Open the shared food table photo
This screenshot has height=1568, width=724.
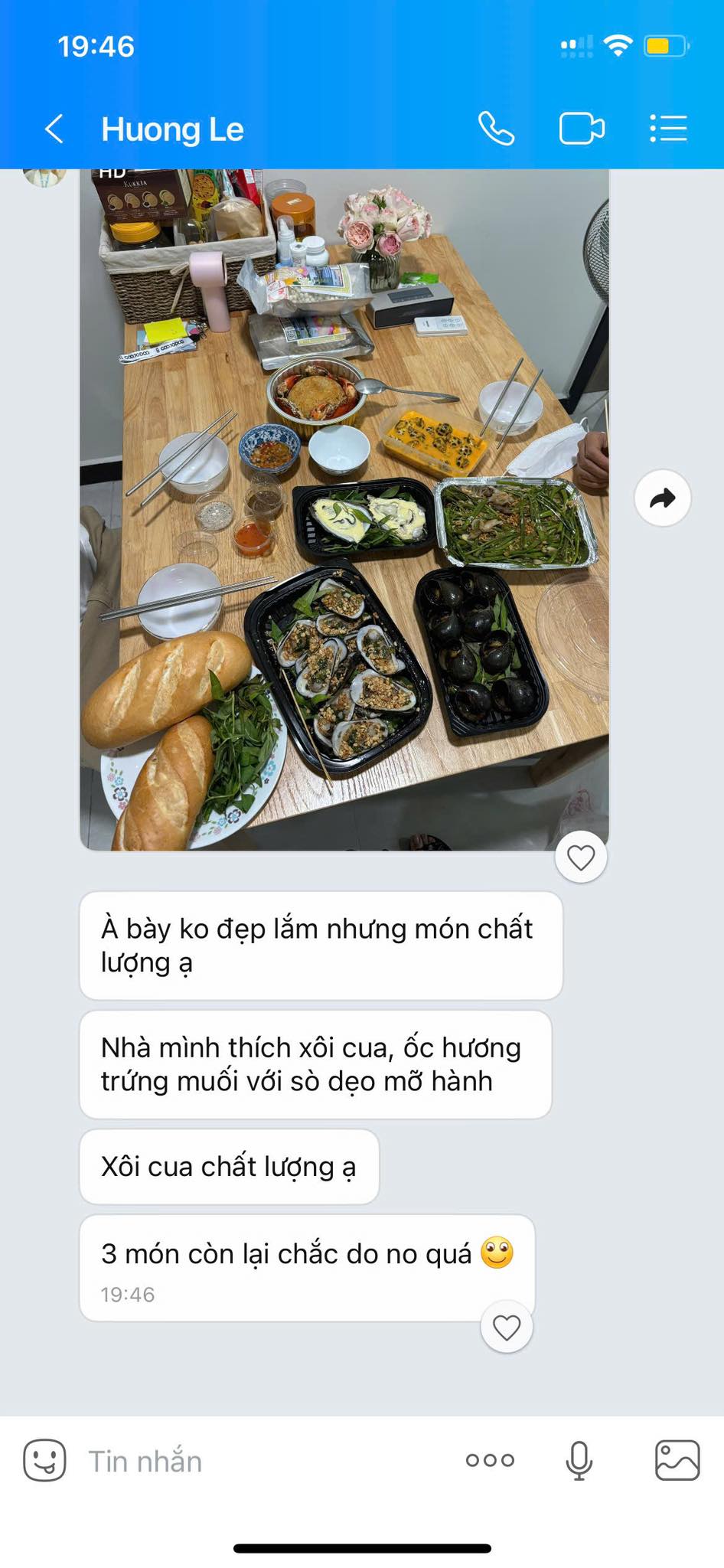point(344,509)
